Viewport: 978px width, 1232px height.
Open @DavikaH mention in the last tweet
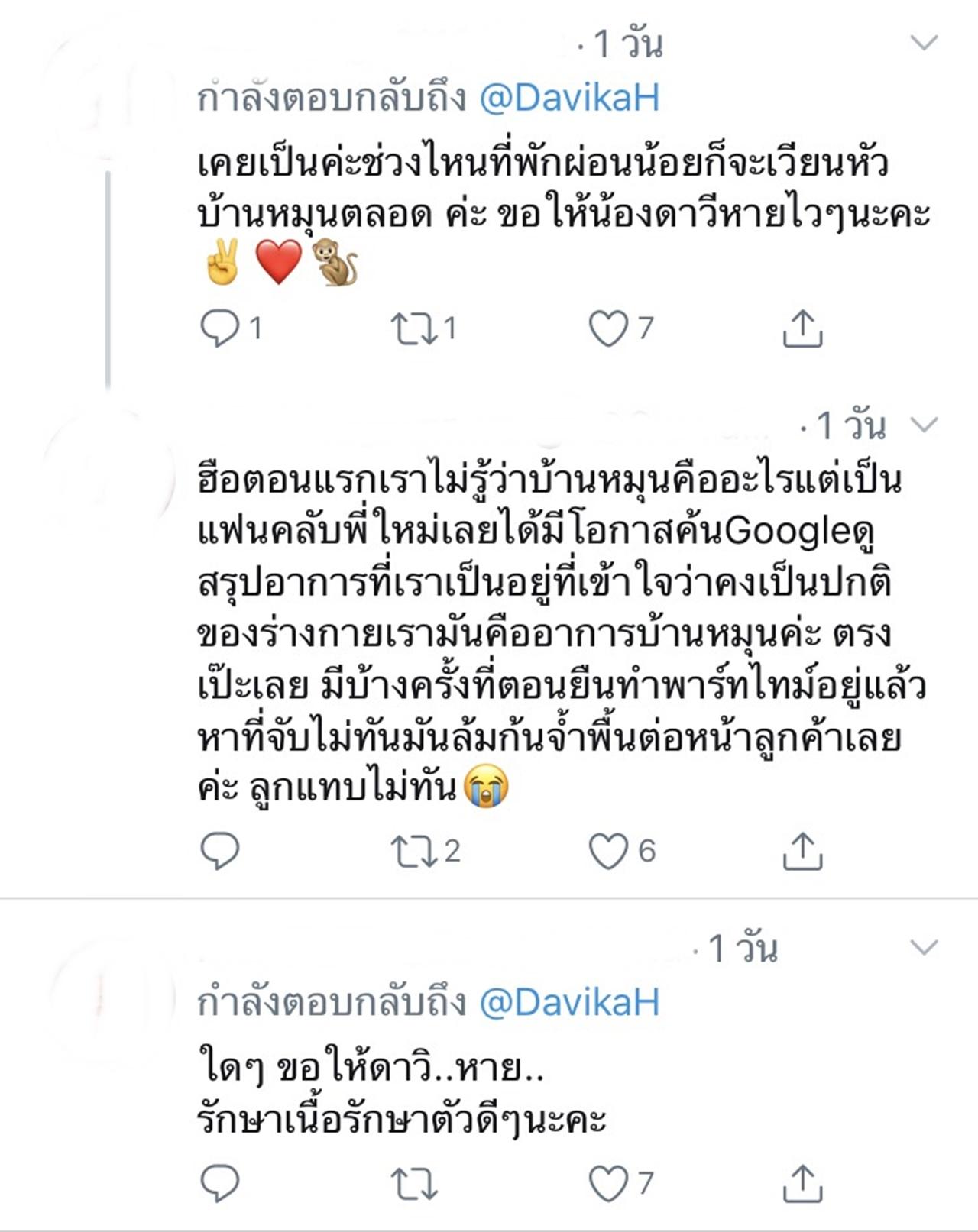click(569, 1002)
